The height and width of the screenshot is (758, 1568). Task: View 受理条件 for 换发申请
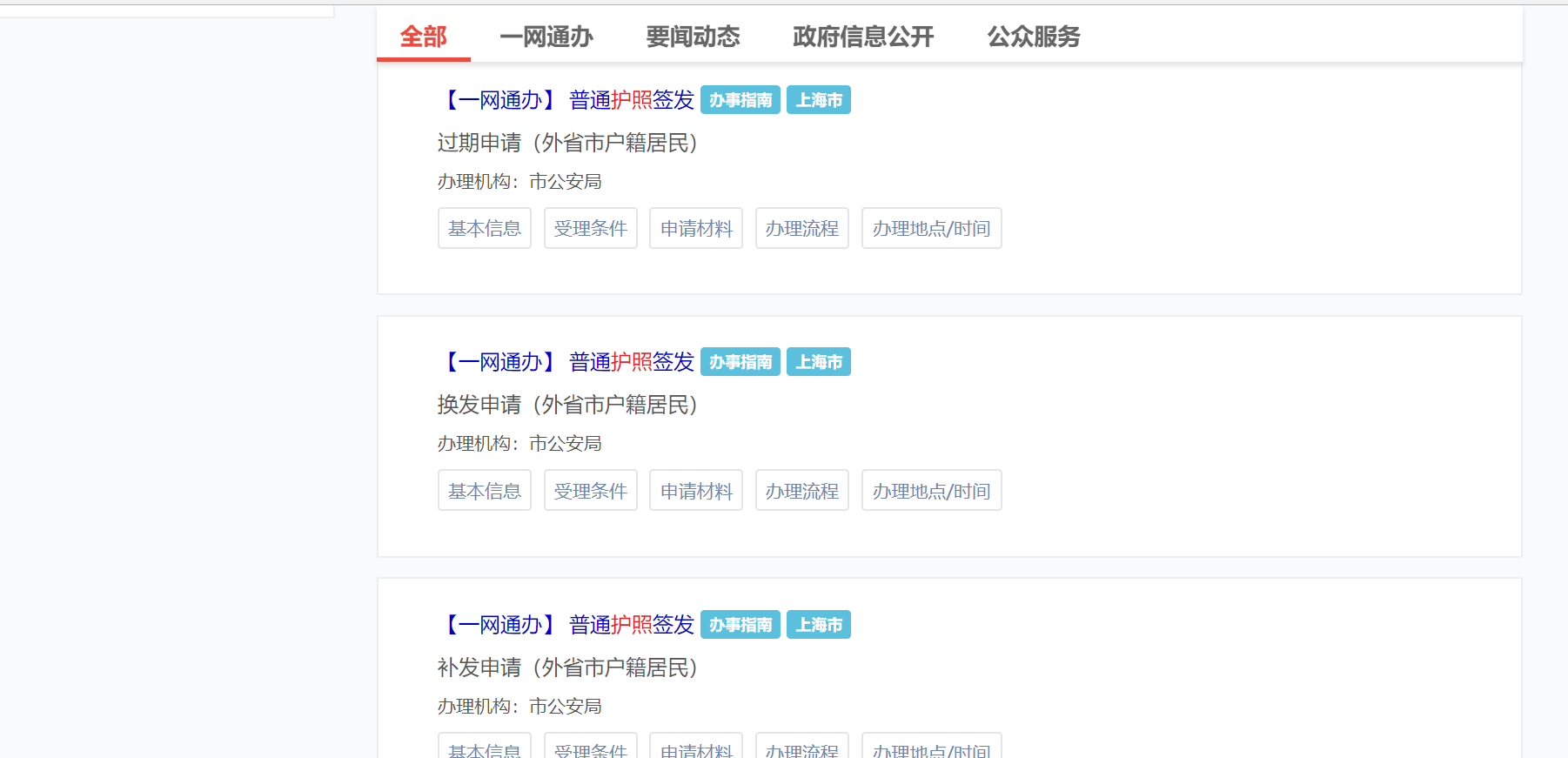click(590, 491)
